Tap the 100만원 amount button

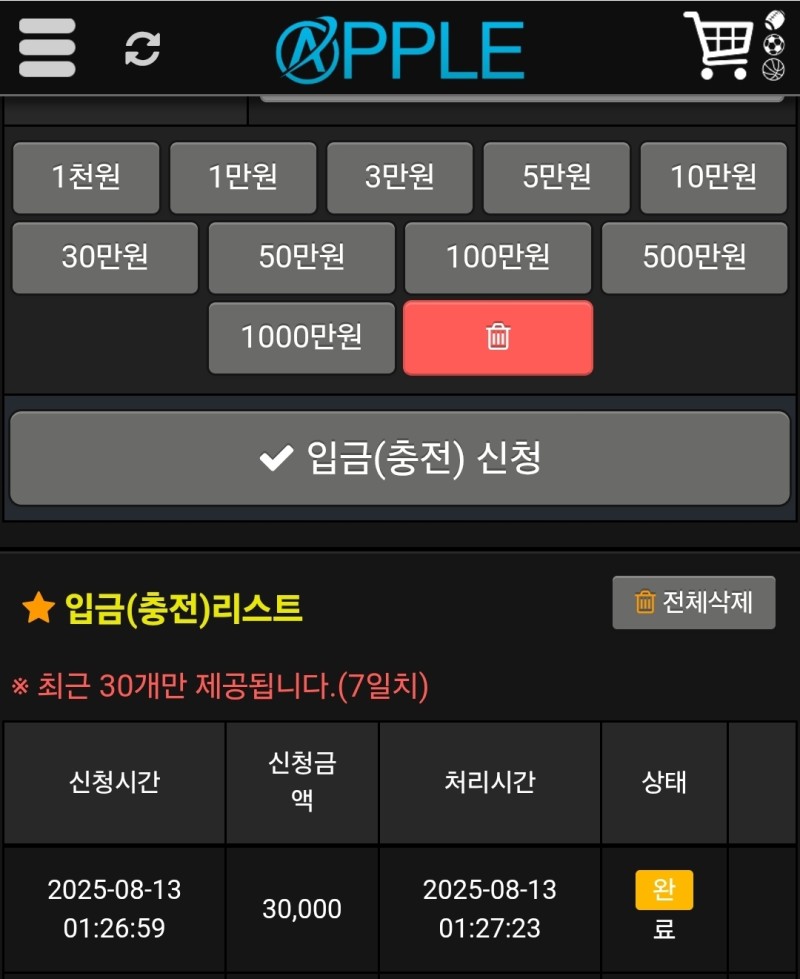(x=498, y=258)
